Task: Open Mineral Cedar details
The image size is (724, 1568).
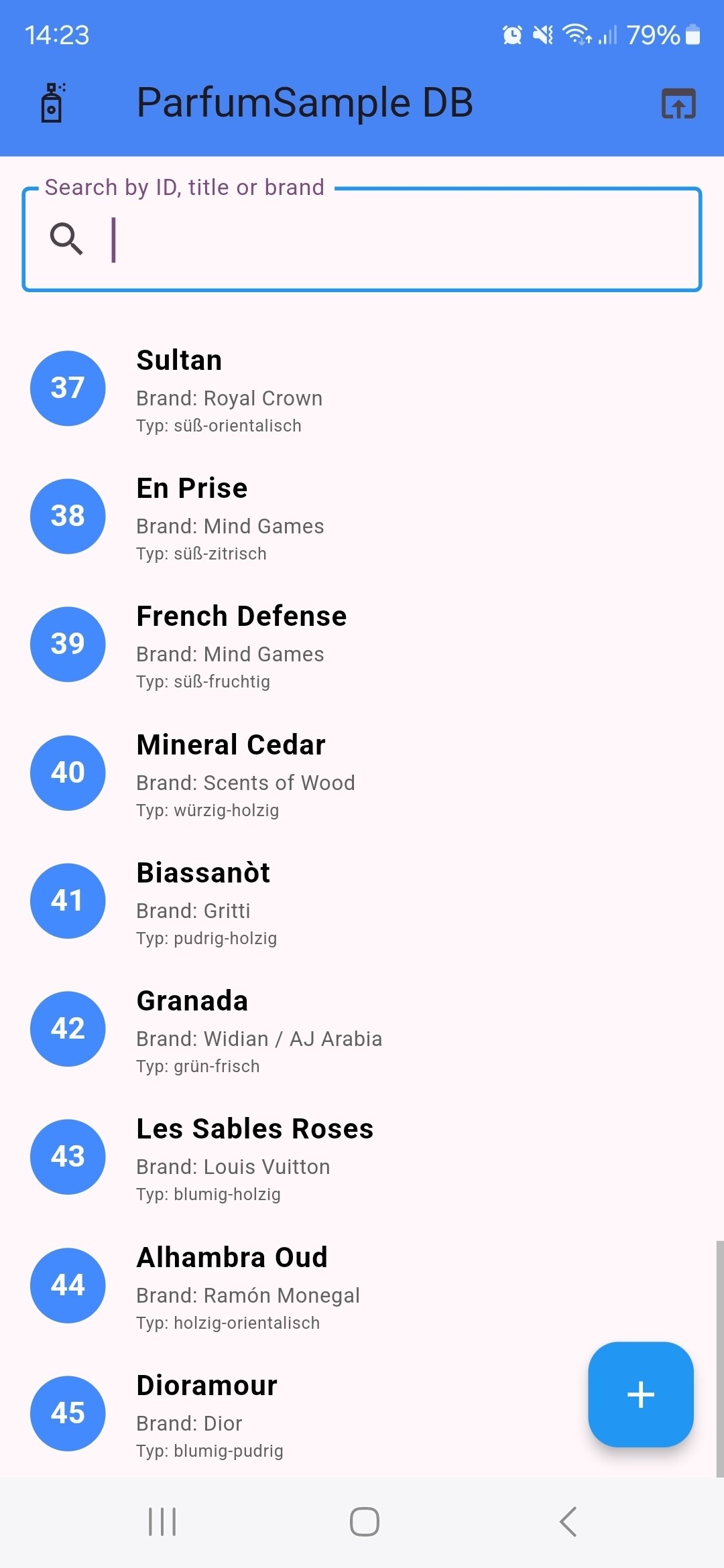Action: tap(362, 773)
